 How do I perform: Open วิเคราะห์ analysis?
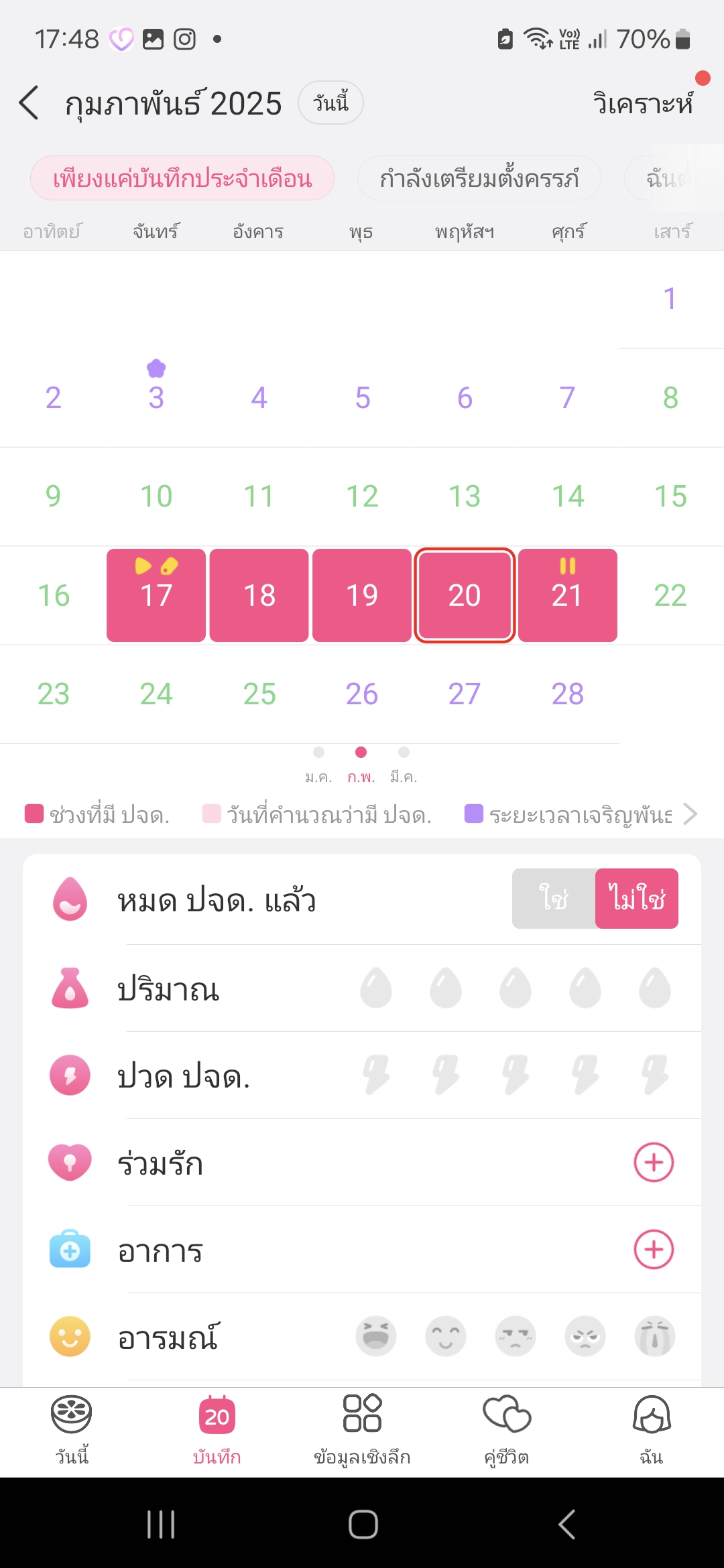(x=643, y=104)
